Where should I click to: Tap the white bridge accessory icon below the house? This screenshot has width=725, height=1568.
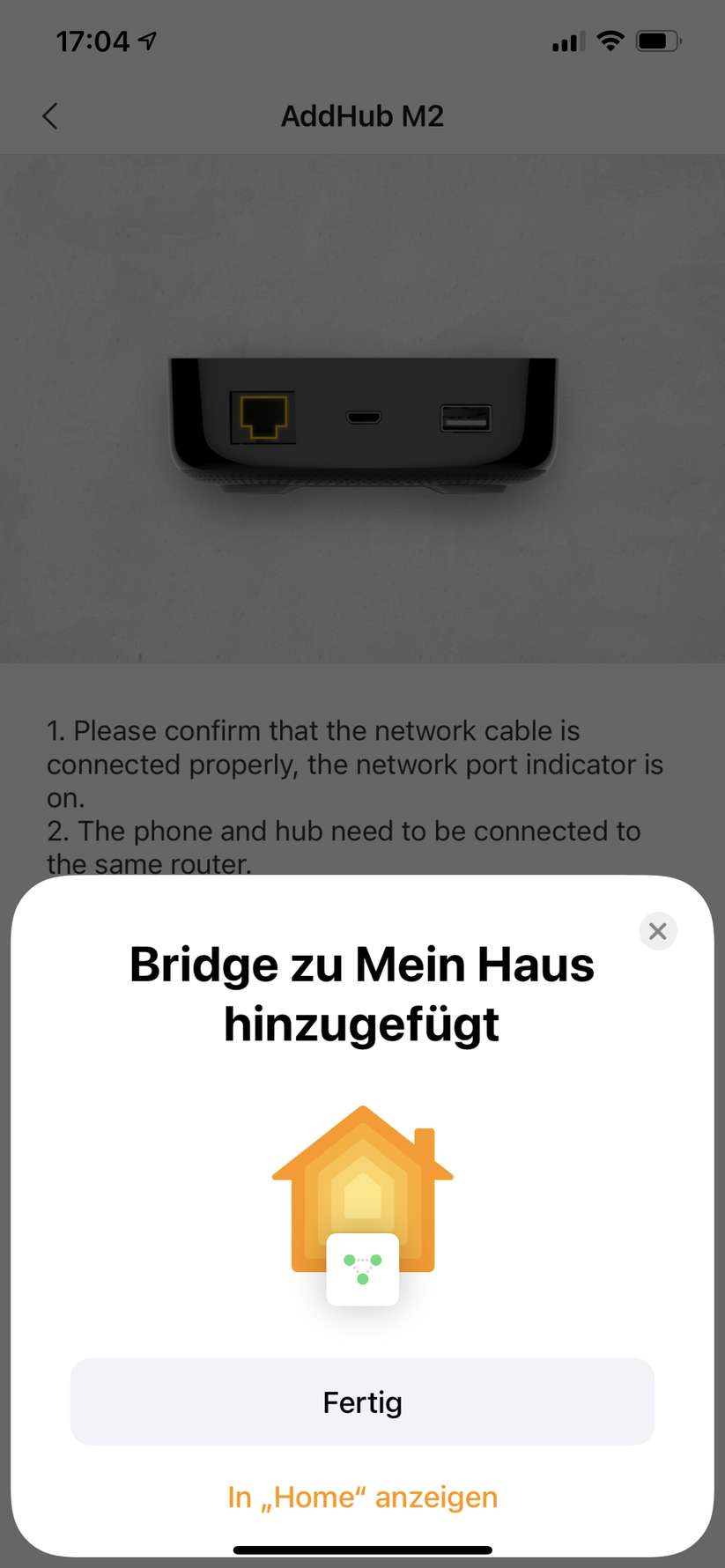362,1268
